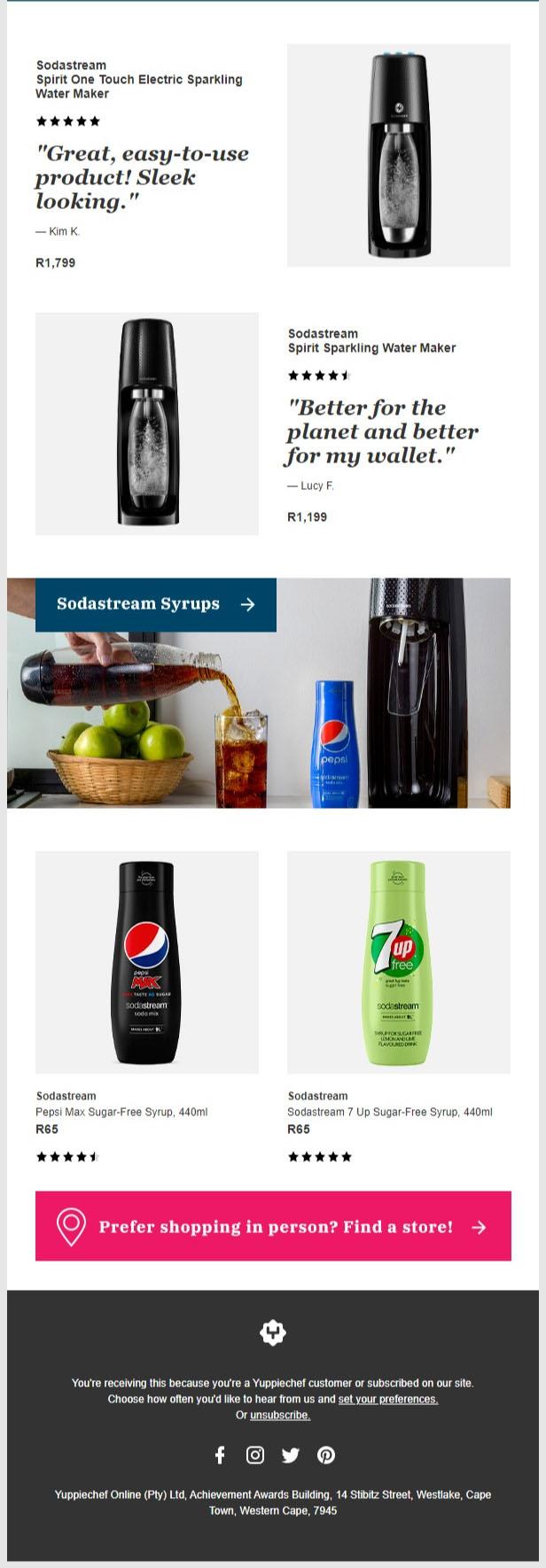
Task: Open Yuppiechef Facebook page
Action: click(x=220, y=1455)
